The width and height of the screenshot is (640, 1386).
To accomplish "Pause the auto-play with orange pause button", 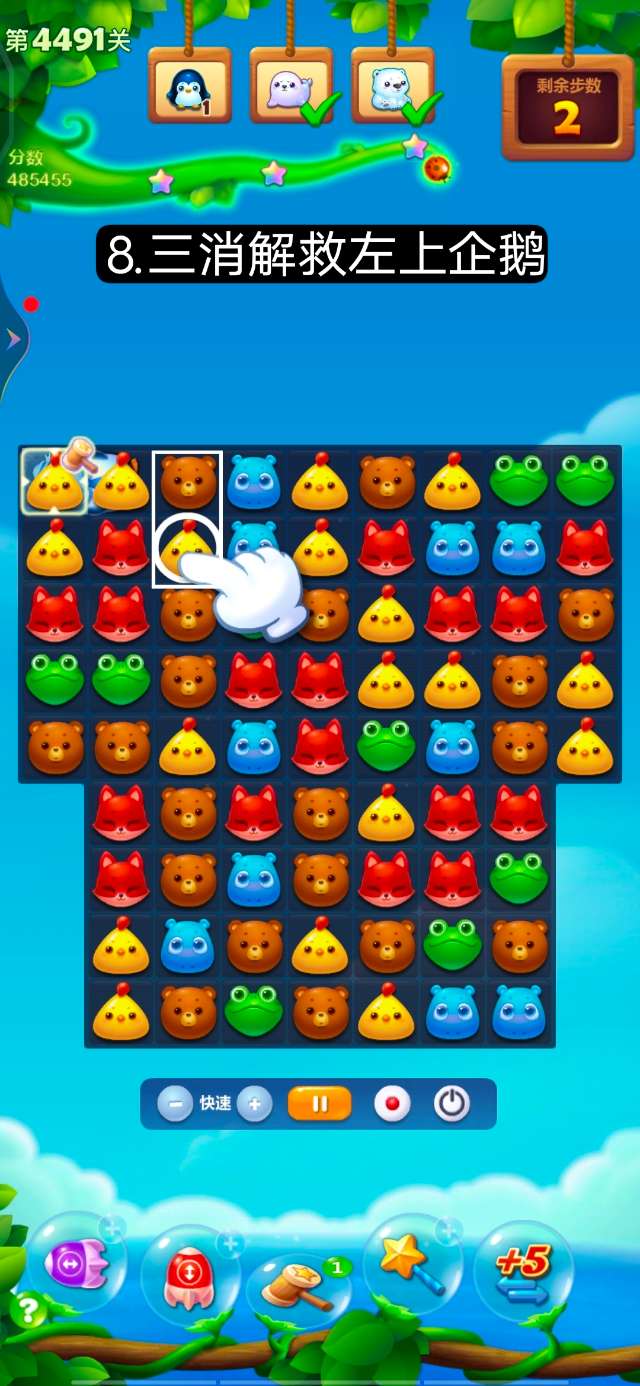I will click(320, 1104).
